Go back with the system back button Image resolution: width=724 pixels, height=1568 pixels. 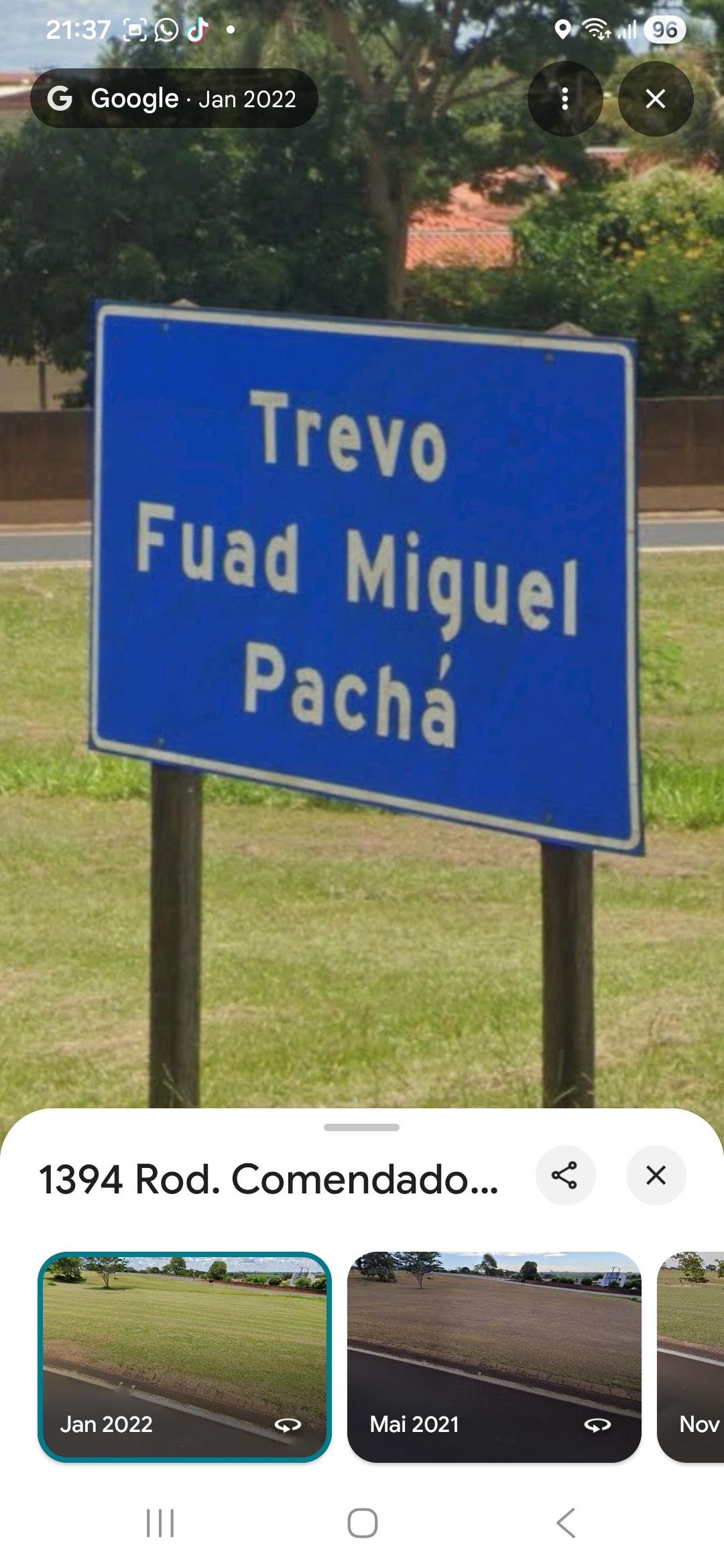[x=565, y=1523]
